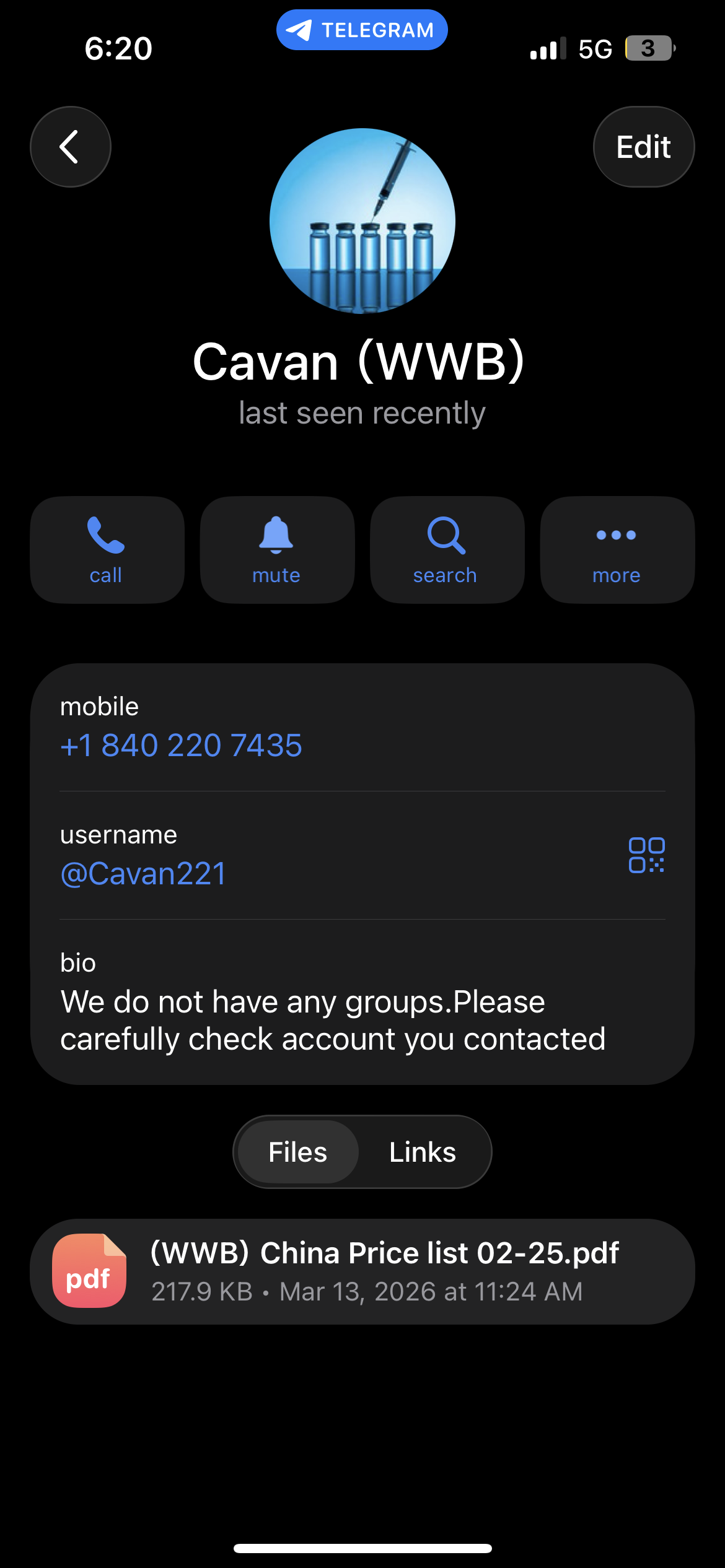This screenshot has width=725, height=1568.
Task: Mute notifications for this contact
Action: 277,549
